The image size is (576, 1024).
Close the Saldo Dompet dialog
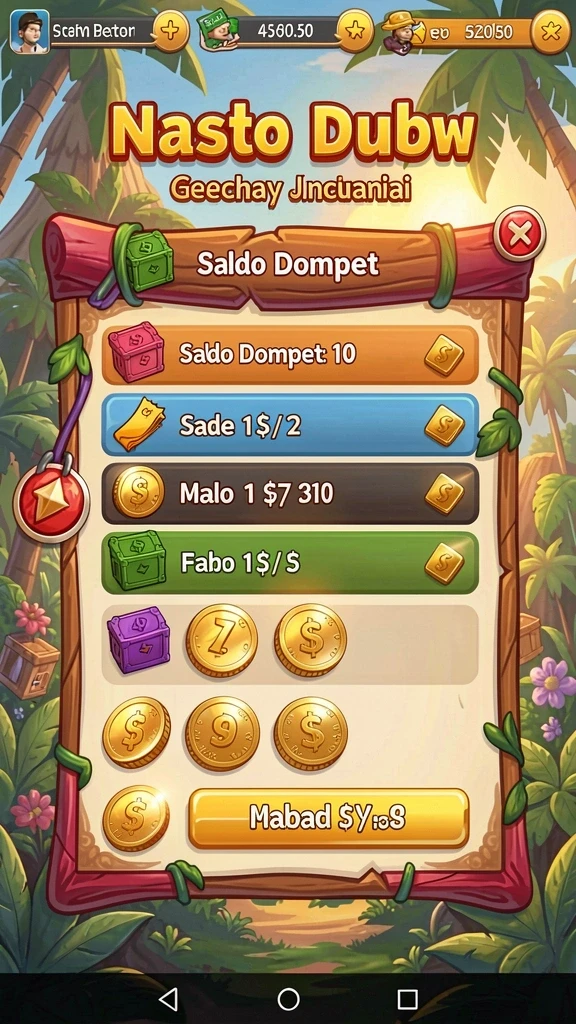click(520, 233)
